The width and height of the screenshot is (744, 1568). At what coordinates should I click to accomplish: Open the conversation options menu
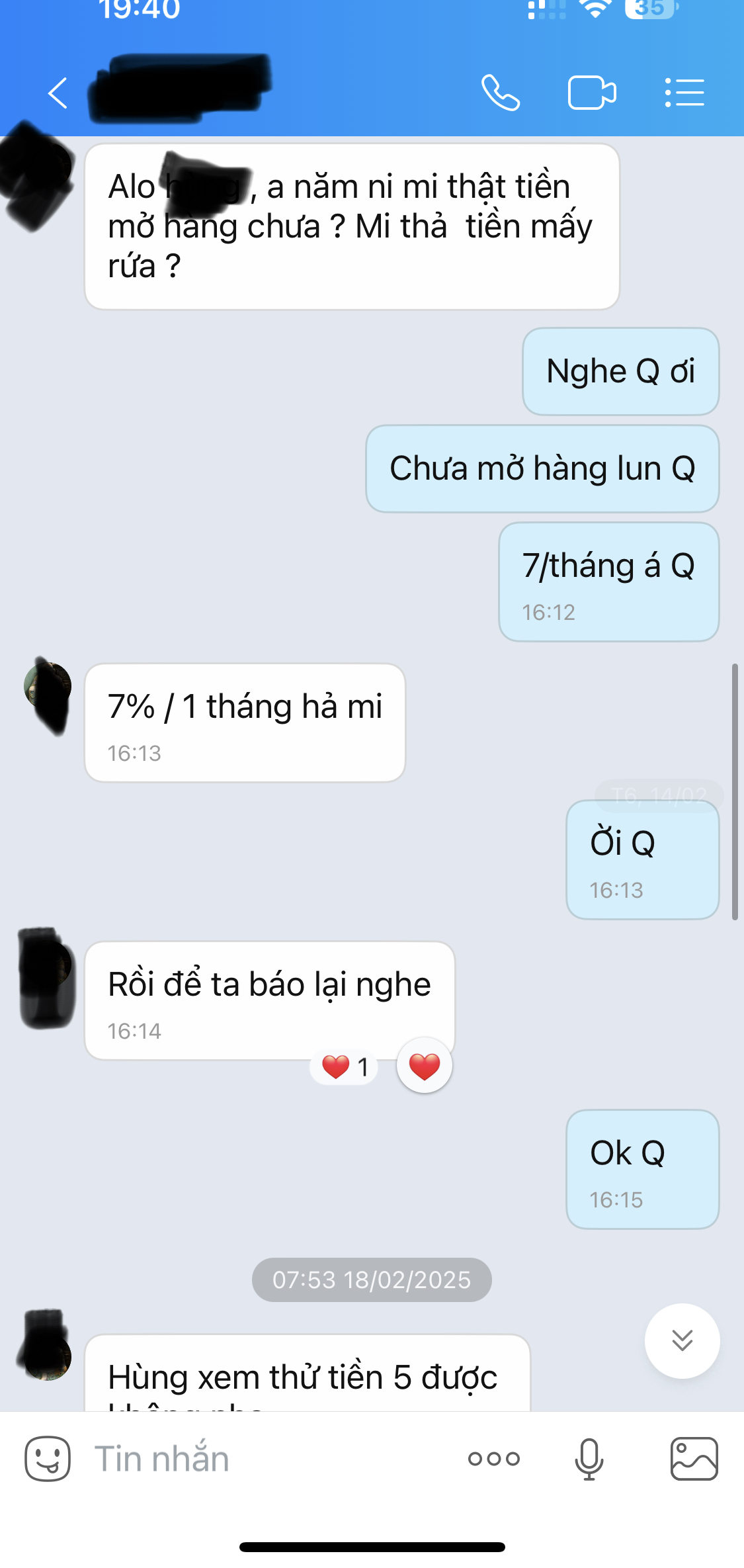click(x=684, y=93)
